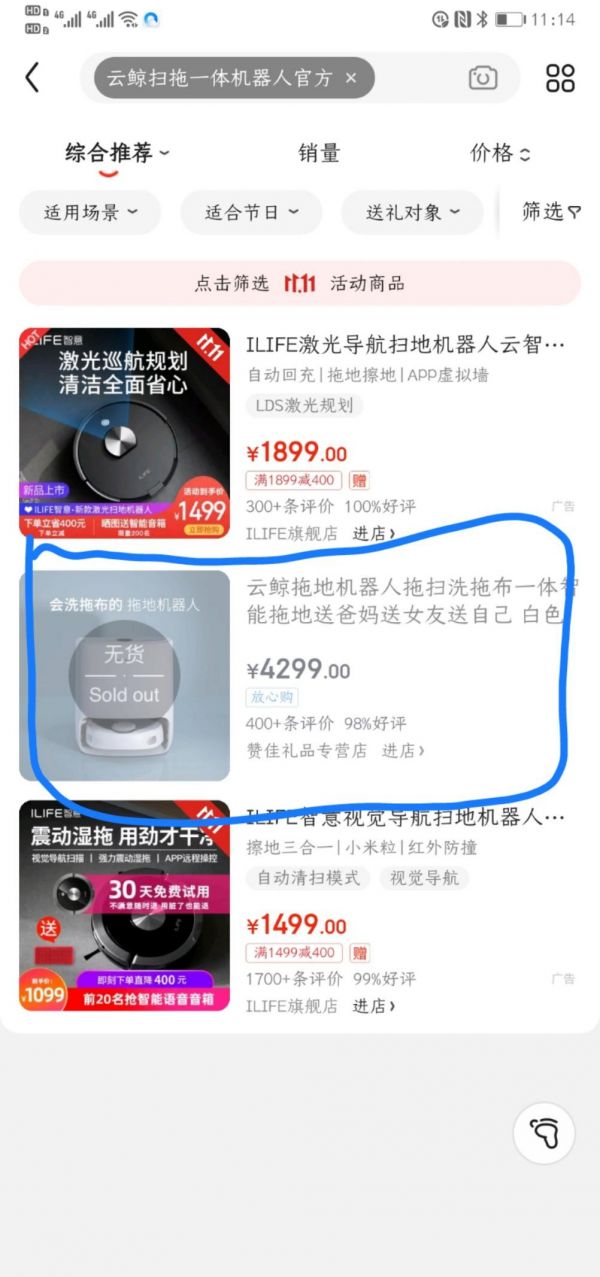Open camera image search
The width and height of the screenshot is (600, 1277).
[x=483, y=78]
